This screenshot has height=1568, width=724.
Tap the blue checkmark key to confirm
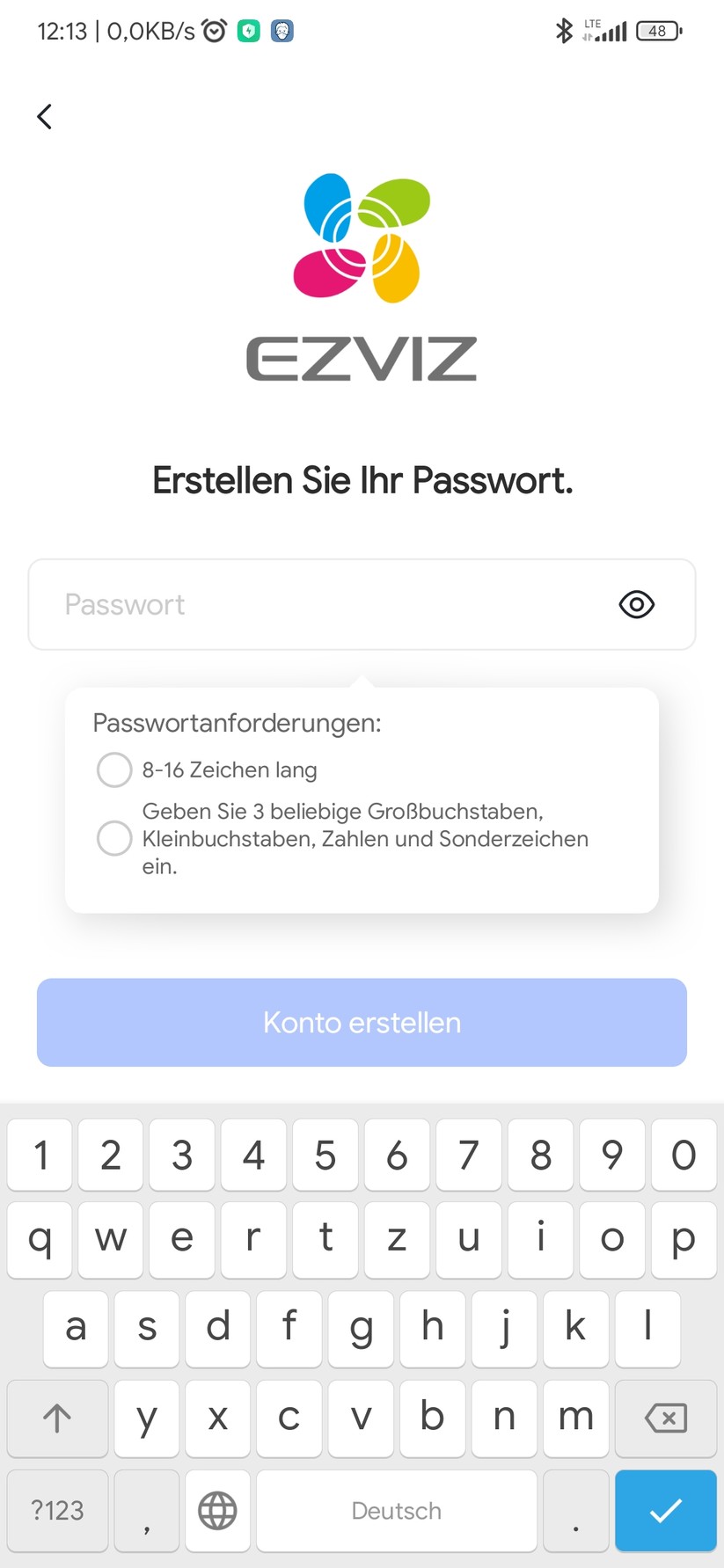click(666, 1511)
